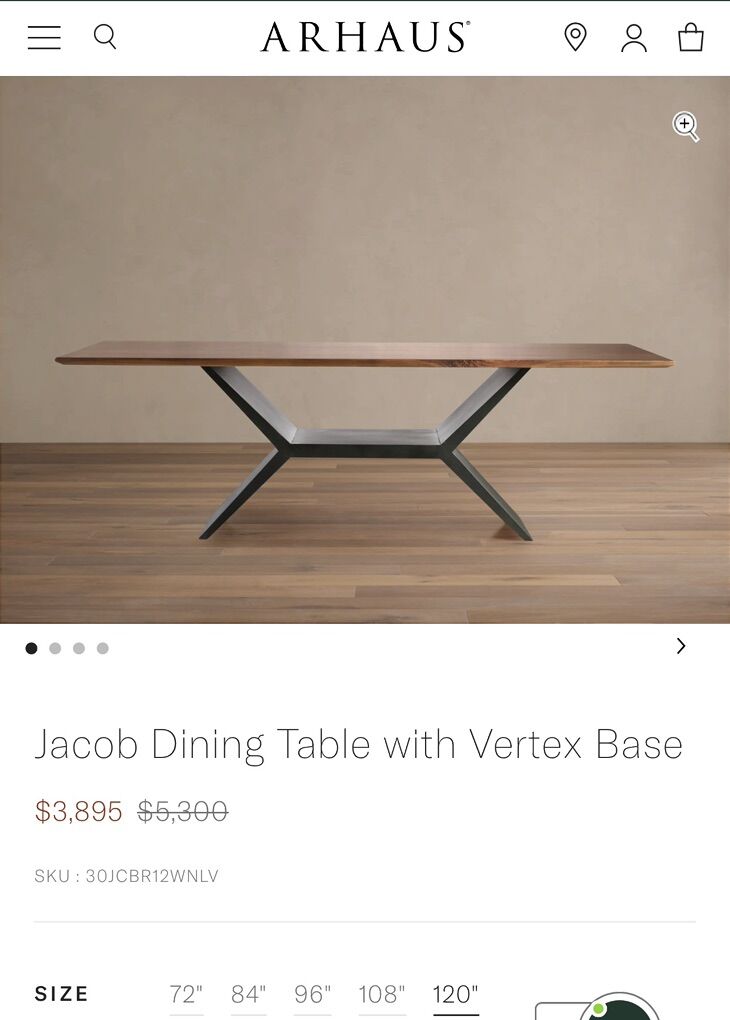Screen dimensions: 730x1020
Task: Open the account profile icon
Action: (633, 38)
